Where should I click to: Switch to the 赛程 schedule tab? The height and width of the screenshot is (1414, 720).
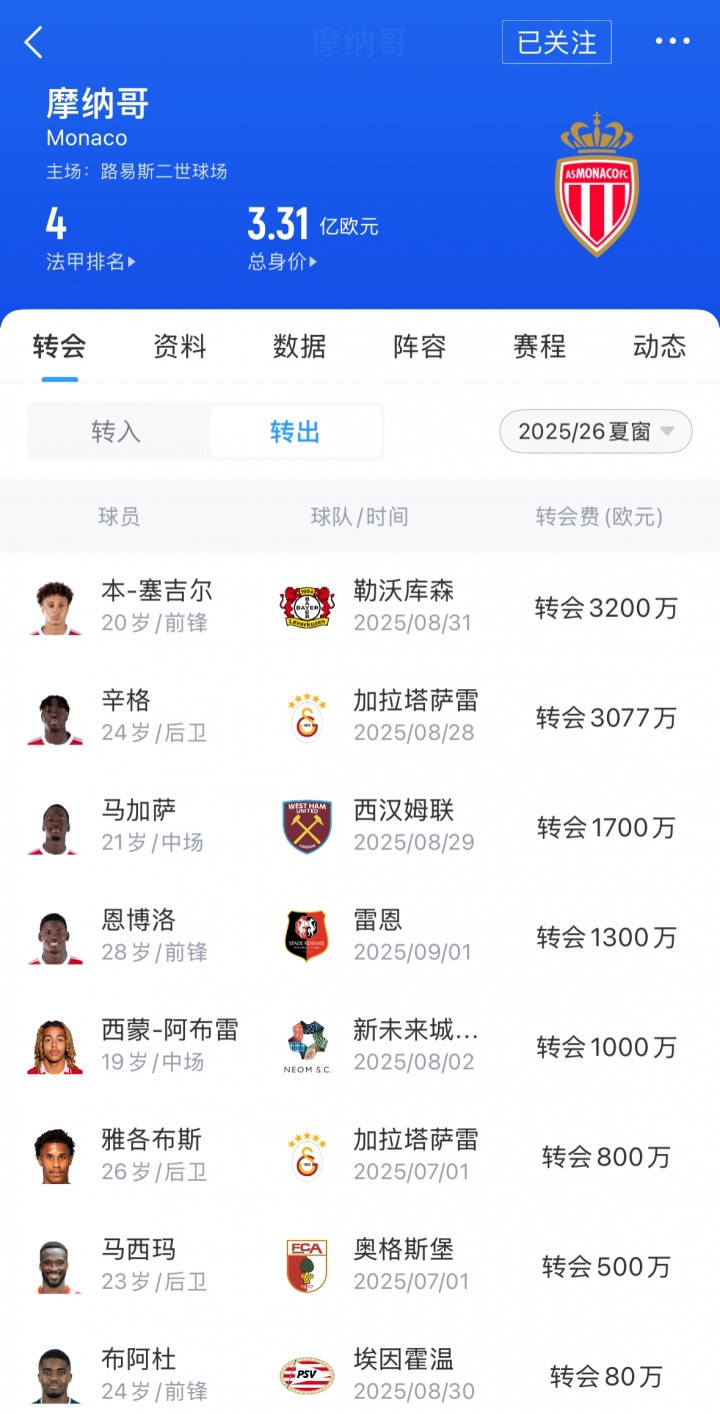pos(540,347)
